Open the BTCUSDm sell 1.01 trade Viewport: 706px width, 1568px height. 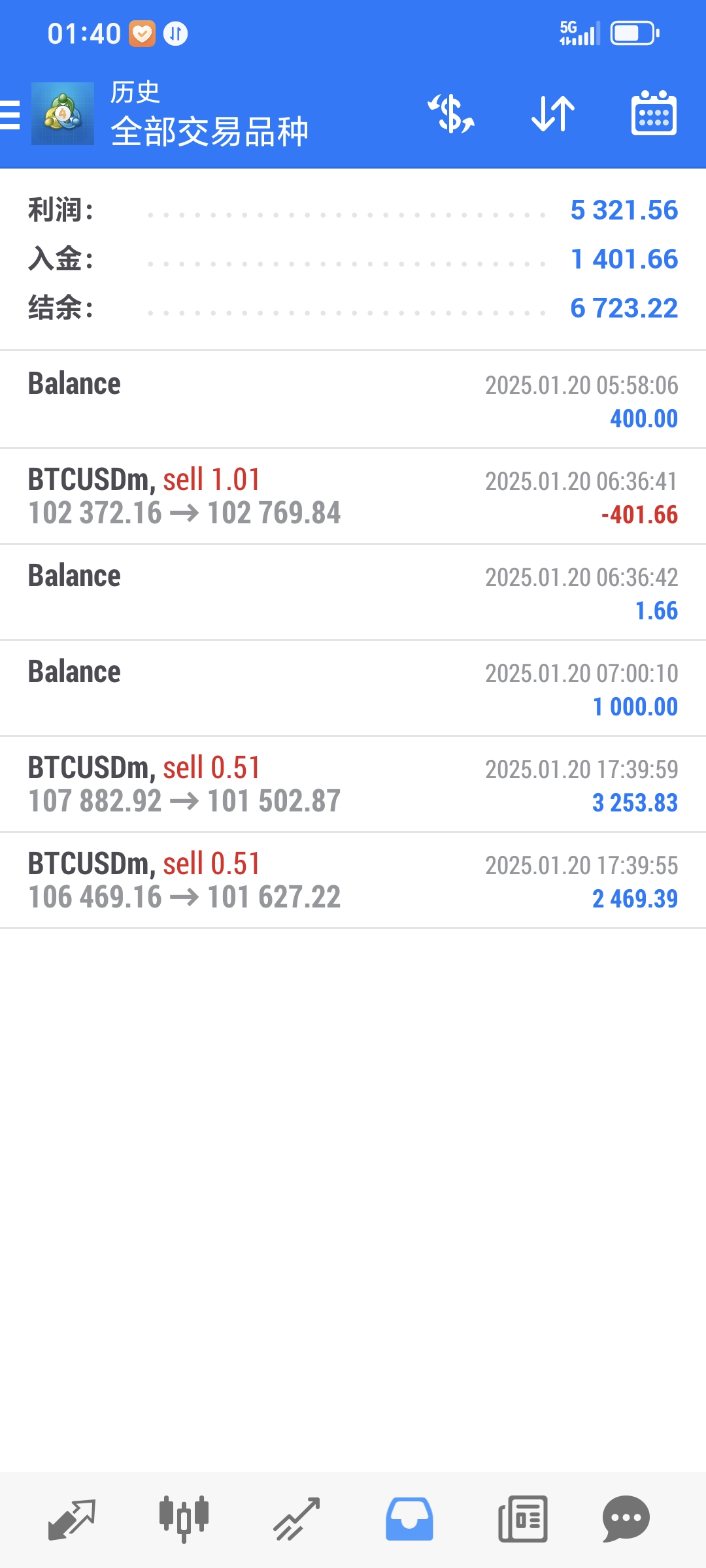pos(353,496)
